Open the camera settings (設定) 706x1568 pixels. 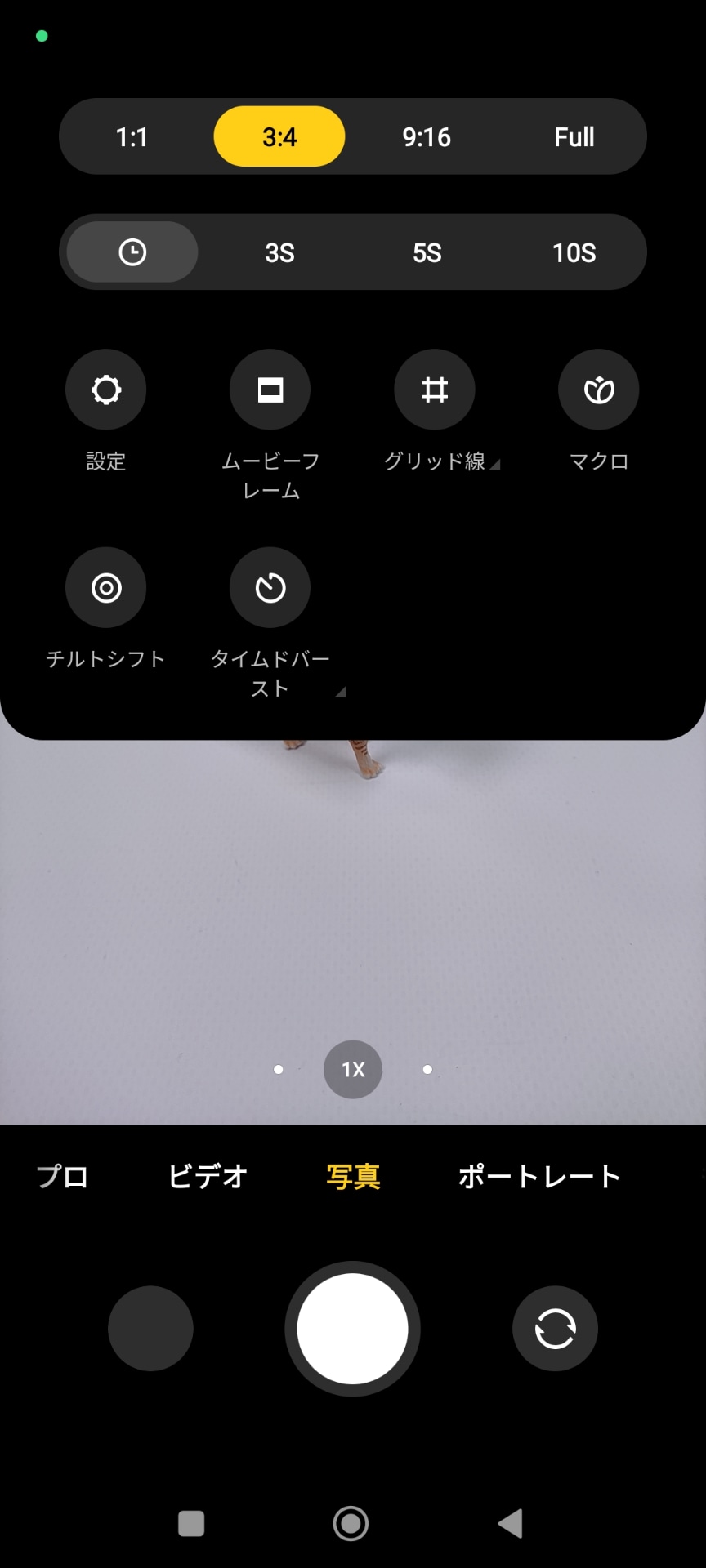click(105, 390)
